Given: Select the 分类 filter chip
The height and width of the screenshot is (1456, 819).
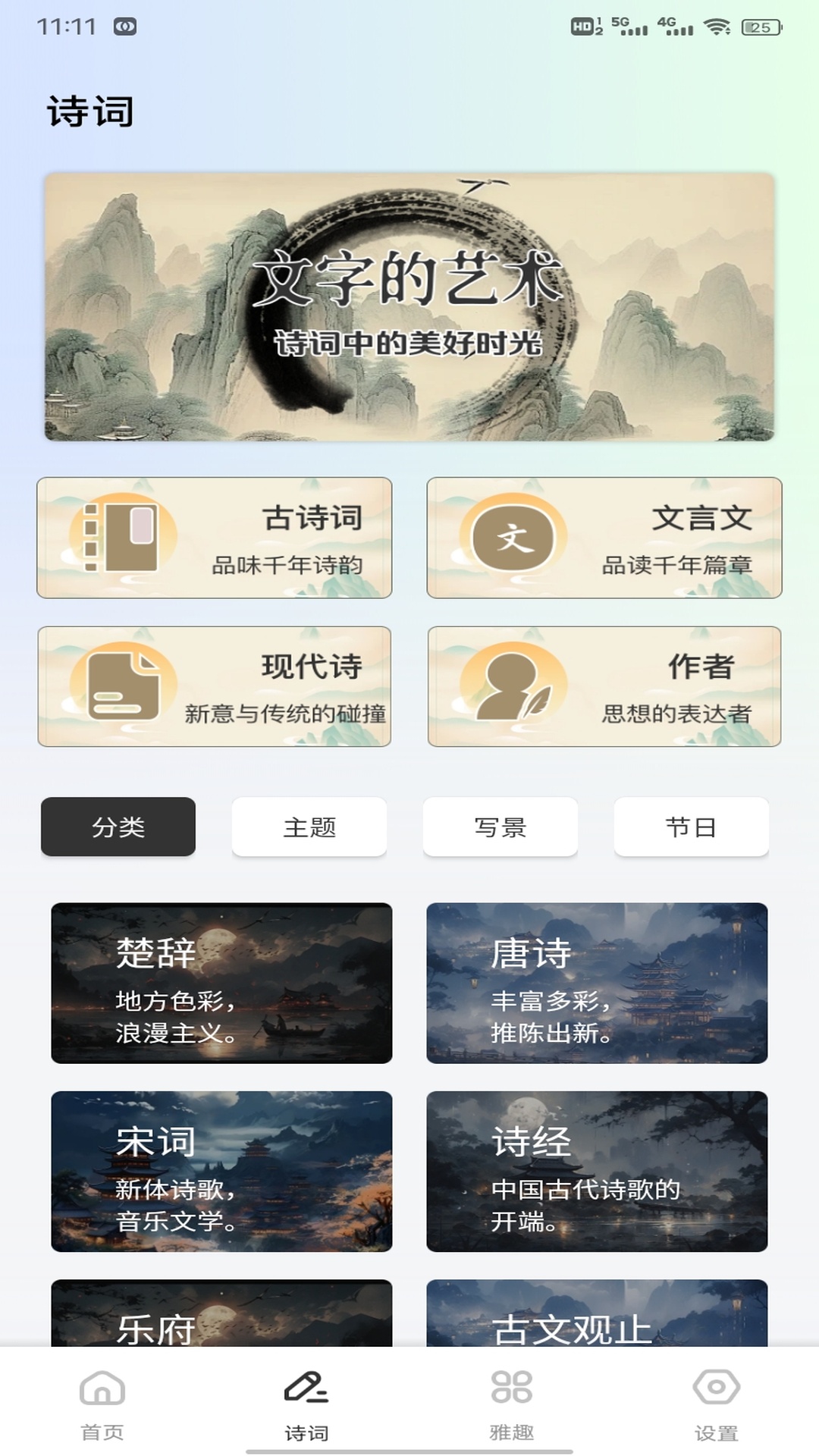Looking at the screenshot, I should [118, 828].
